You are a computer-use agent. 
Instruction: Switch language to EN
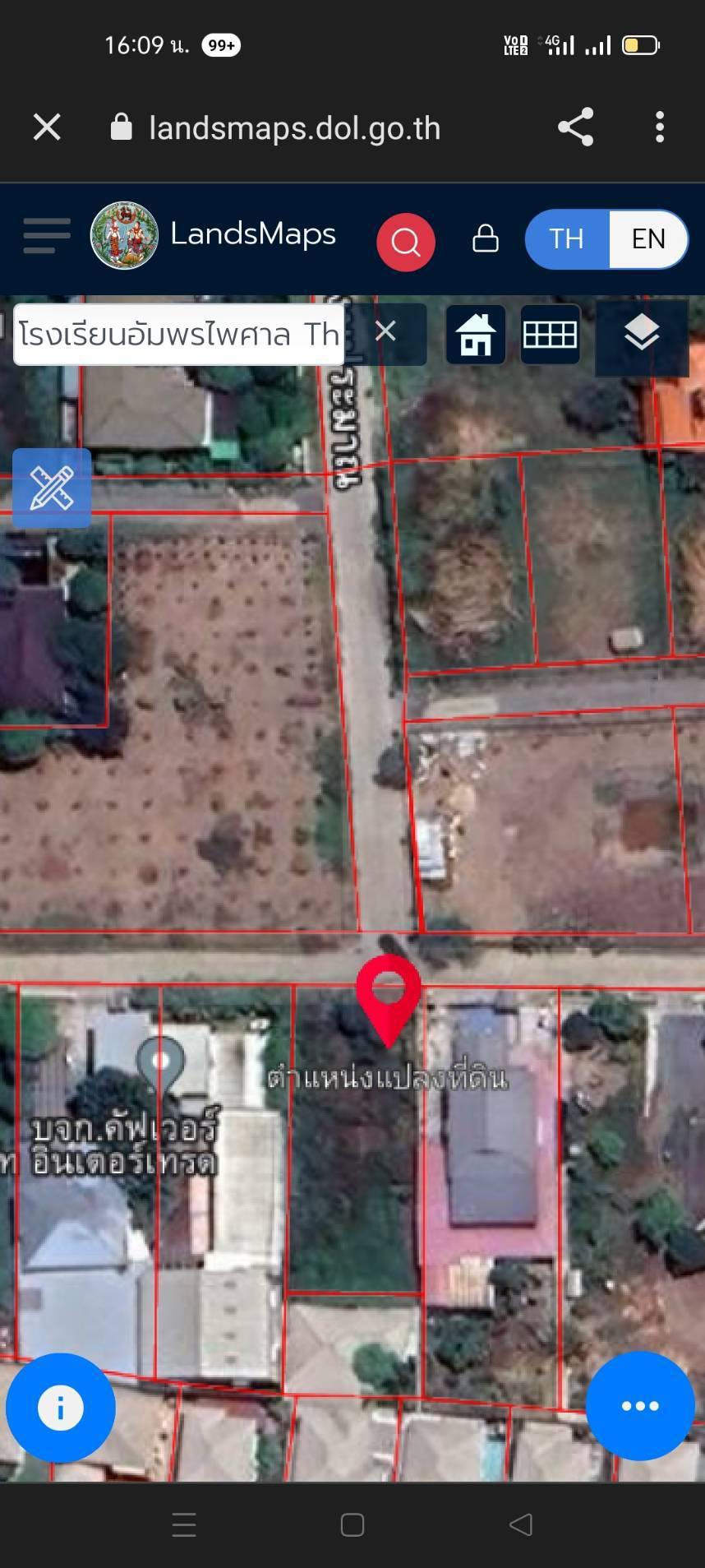[648, 238]
